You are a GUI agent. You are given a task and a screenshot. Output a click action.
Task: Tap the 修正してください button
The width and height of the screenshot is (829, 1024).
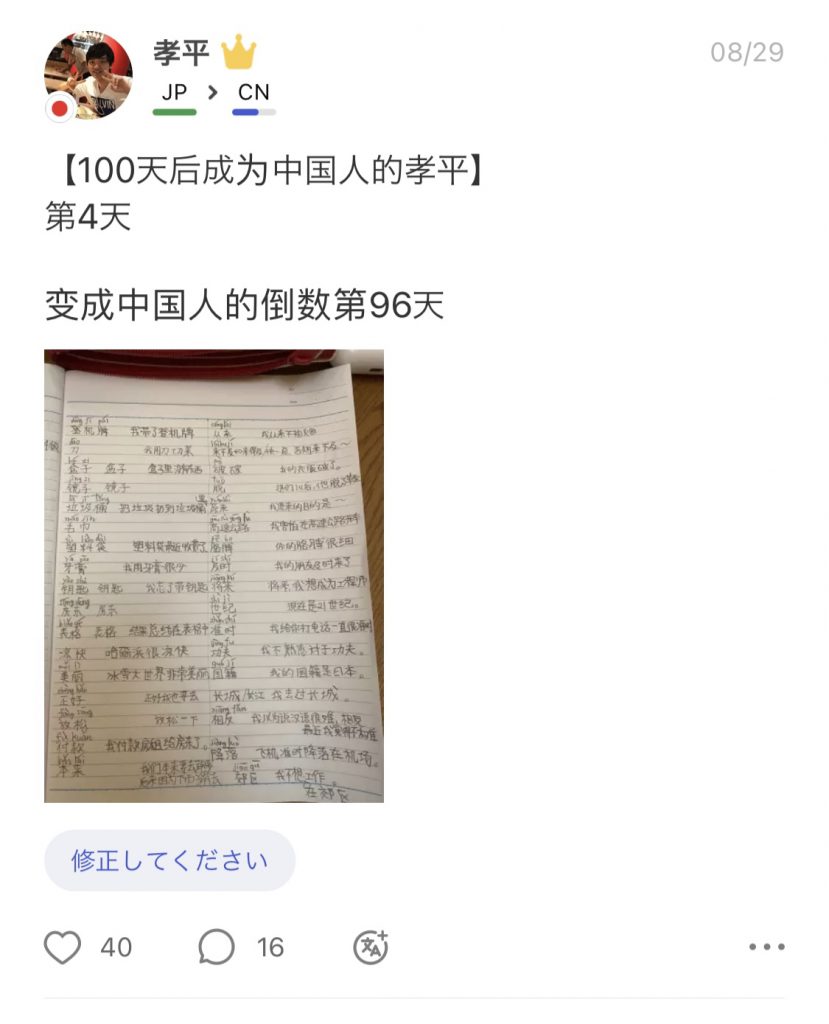[x=170, y=861]
